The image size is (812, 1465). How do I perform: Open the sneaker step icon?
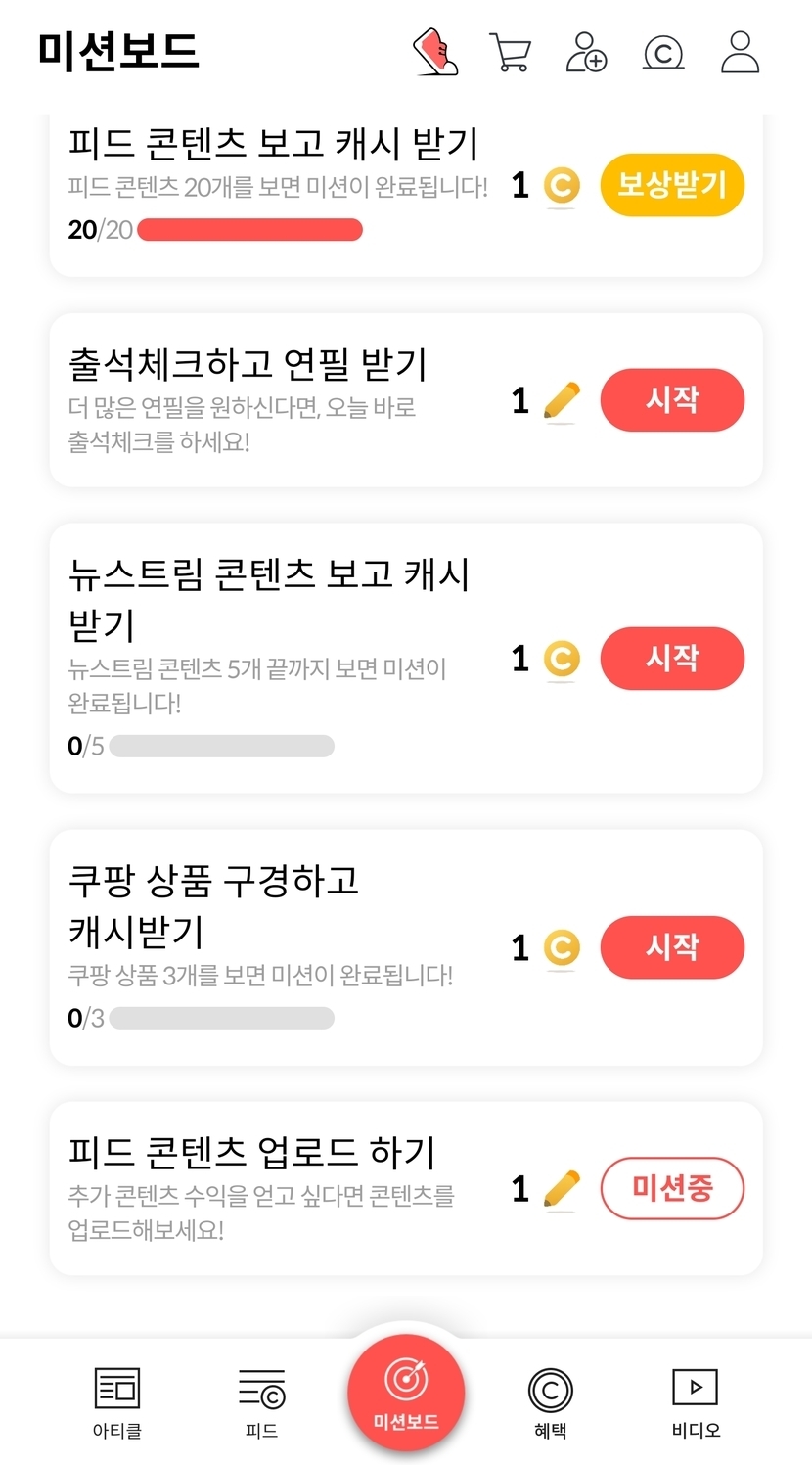[x=435, y=52]
